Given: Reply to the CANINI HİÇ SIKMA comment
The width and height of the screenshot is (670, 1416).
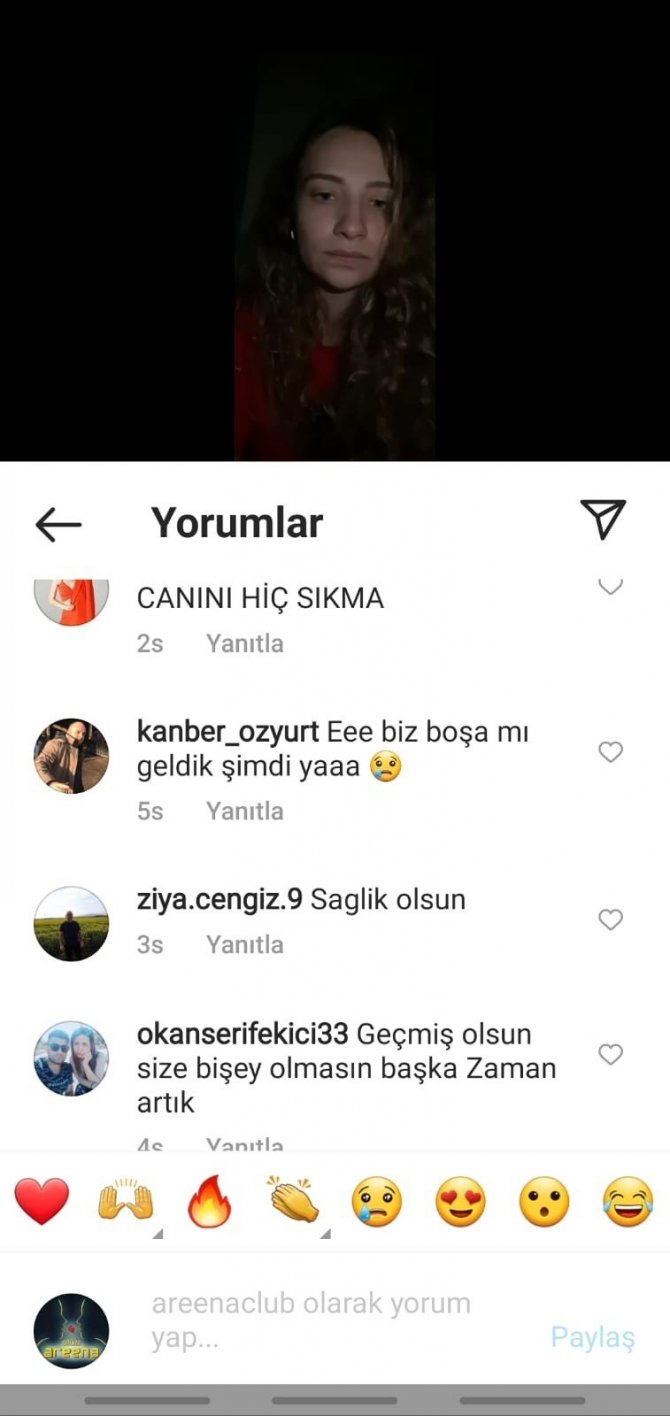Looking at the screenshot, I should [x=245, y=643].
